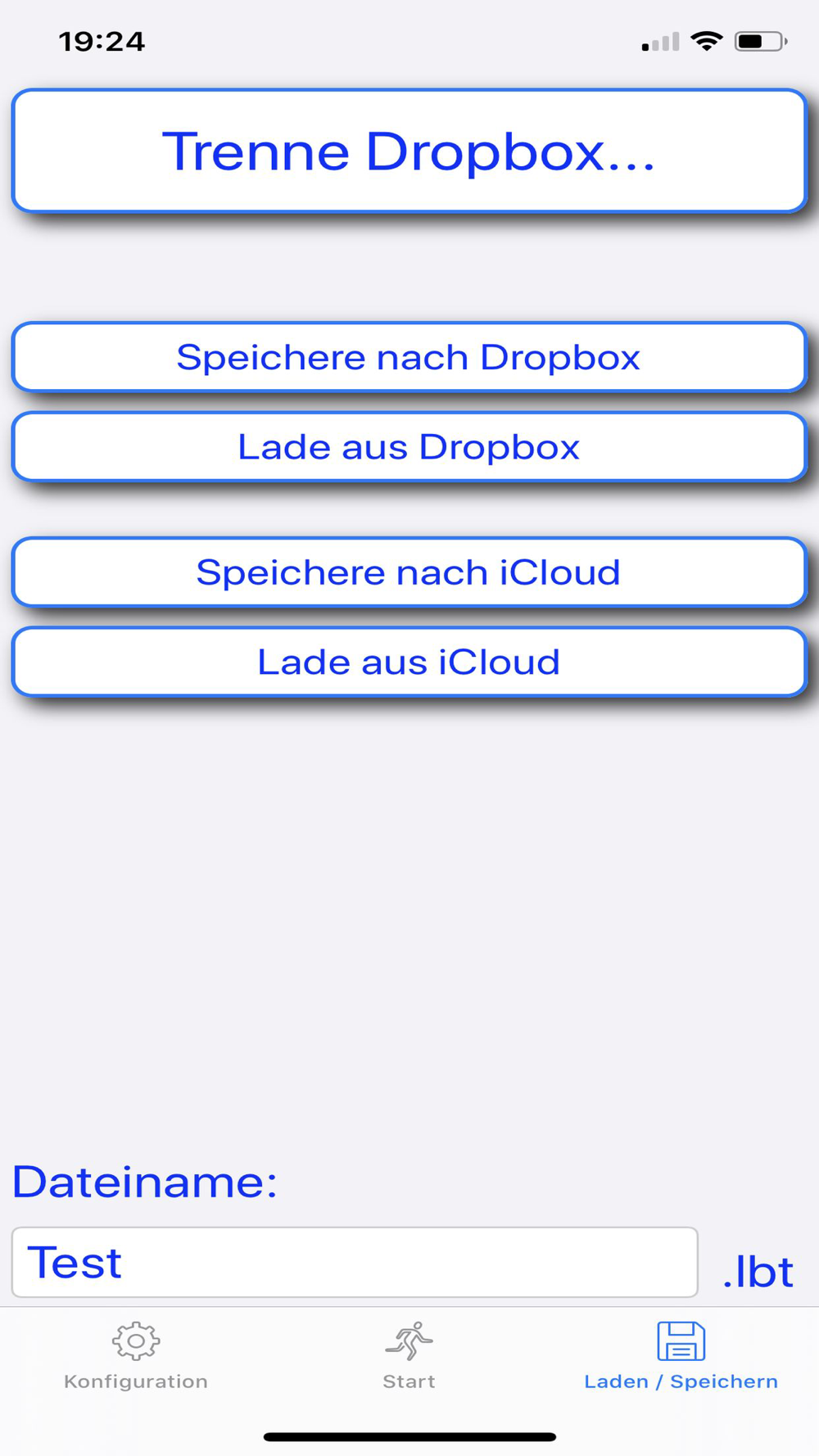Select Speichere nach Dropbox
This screenshot has width=819, height=1456.
[409, 357]
